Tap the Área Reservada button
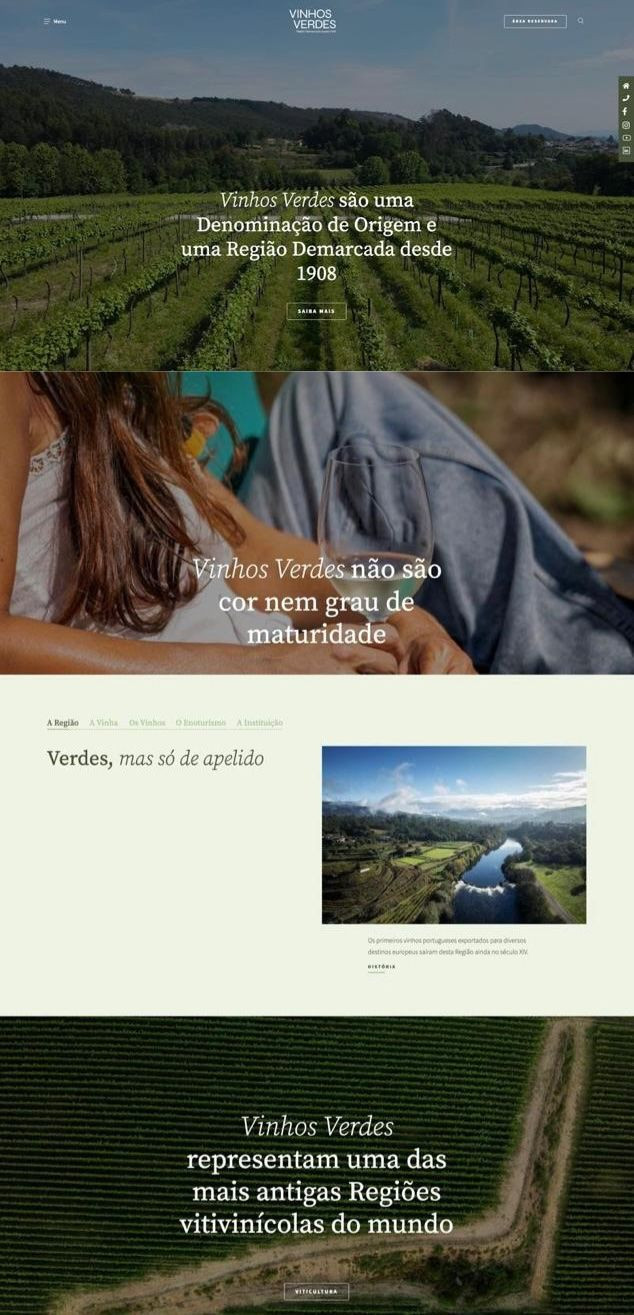Image resolution: width=634 pixels, height=1315 pixels. (535, 21)
